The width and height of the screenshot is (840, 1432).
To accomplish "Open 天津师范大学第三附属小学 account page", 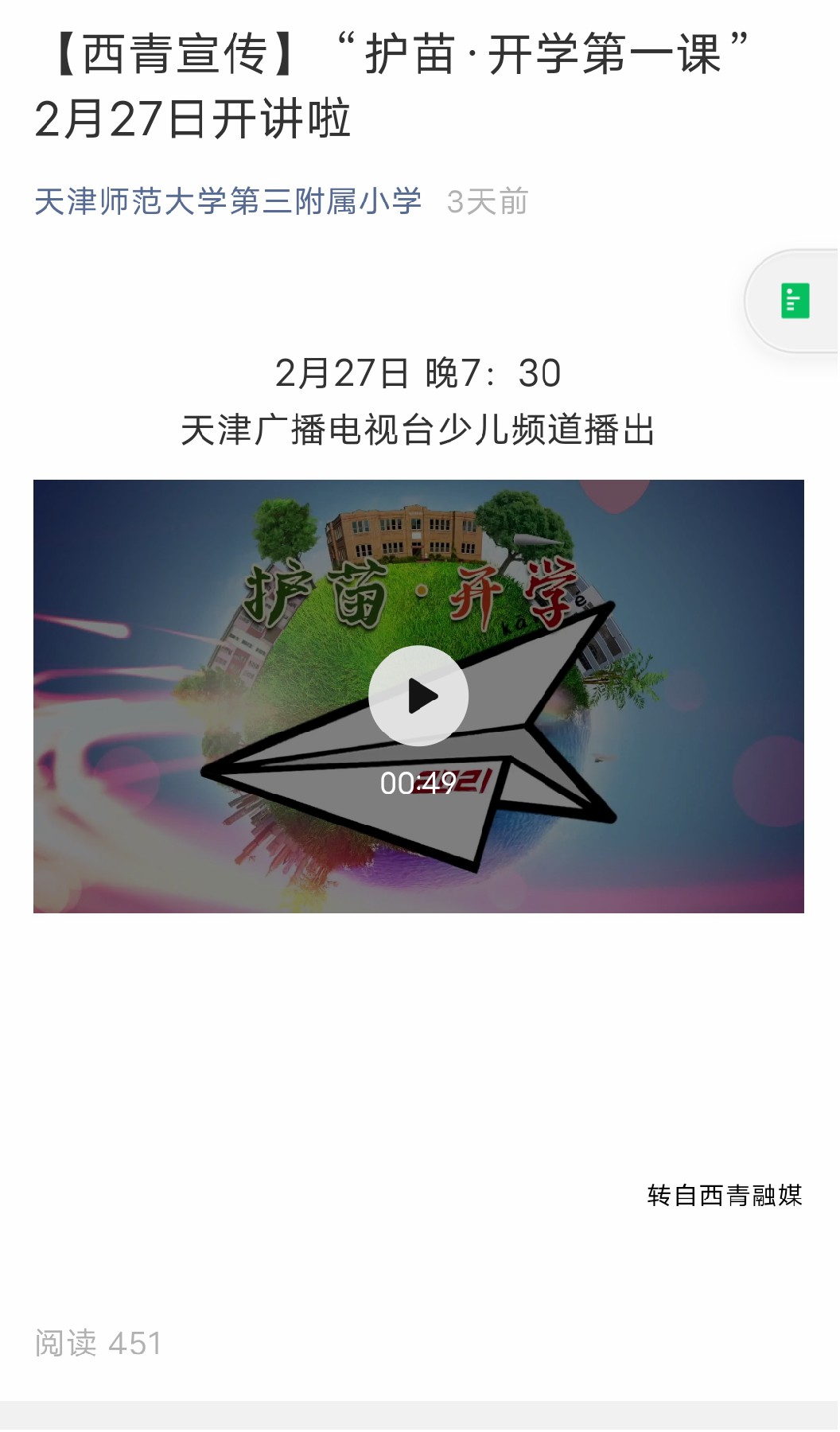I will 227,202.
